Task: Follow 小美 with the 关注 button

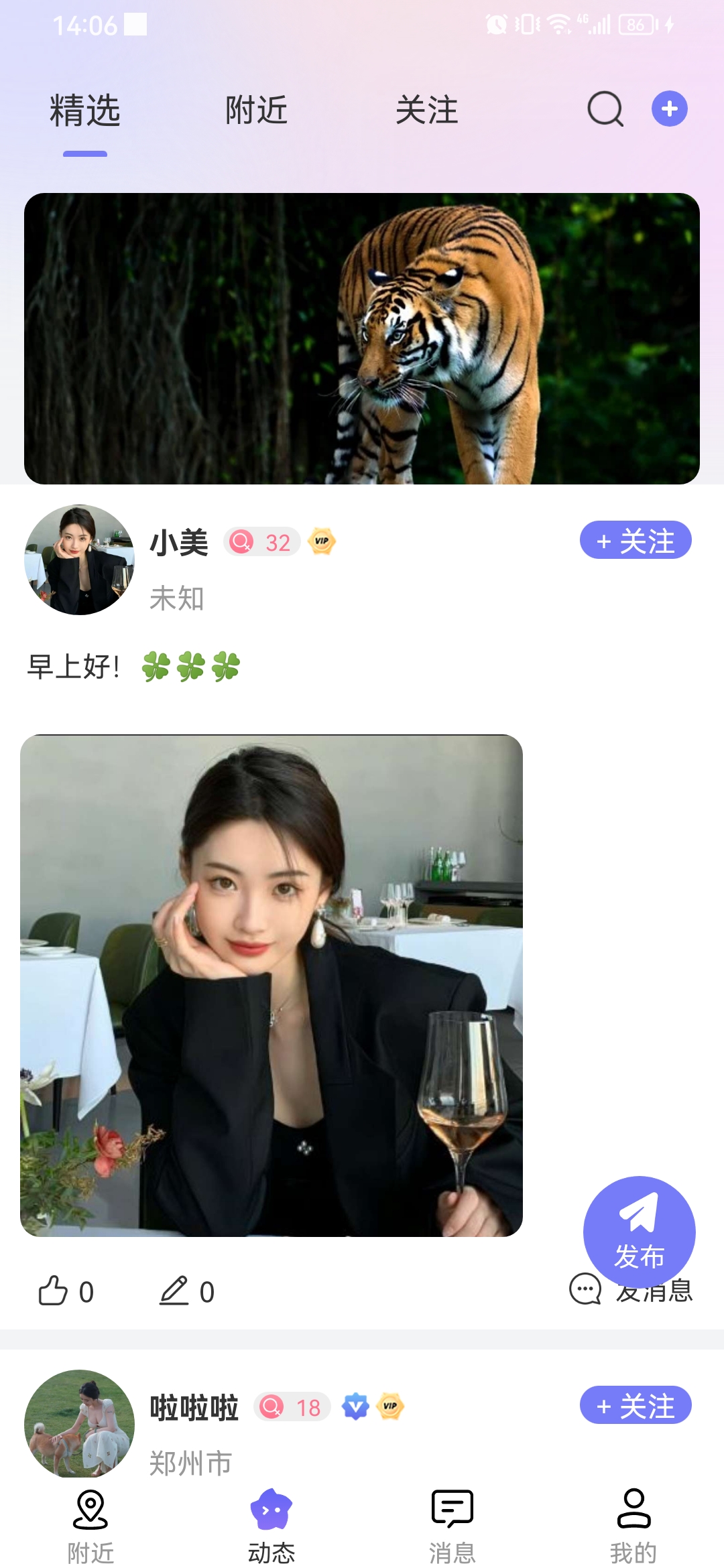Action: coord(635,540)
